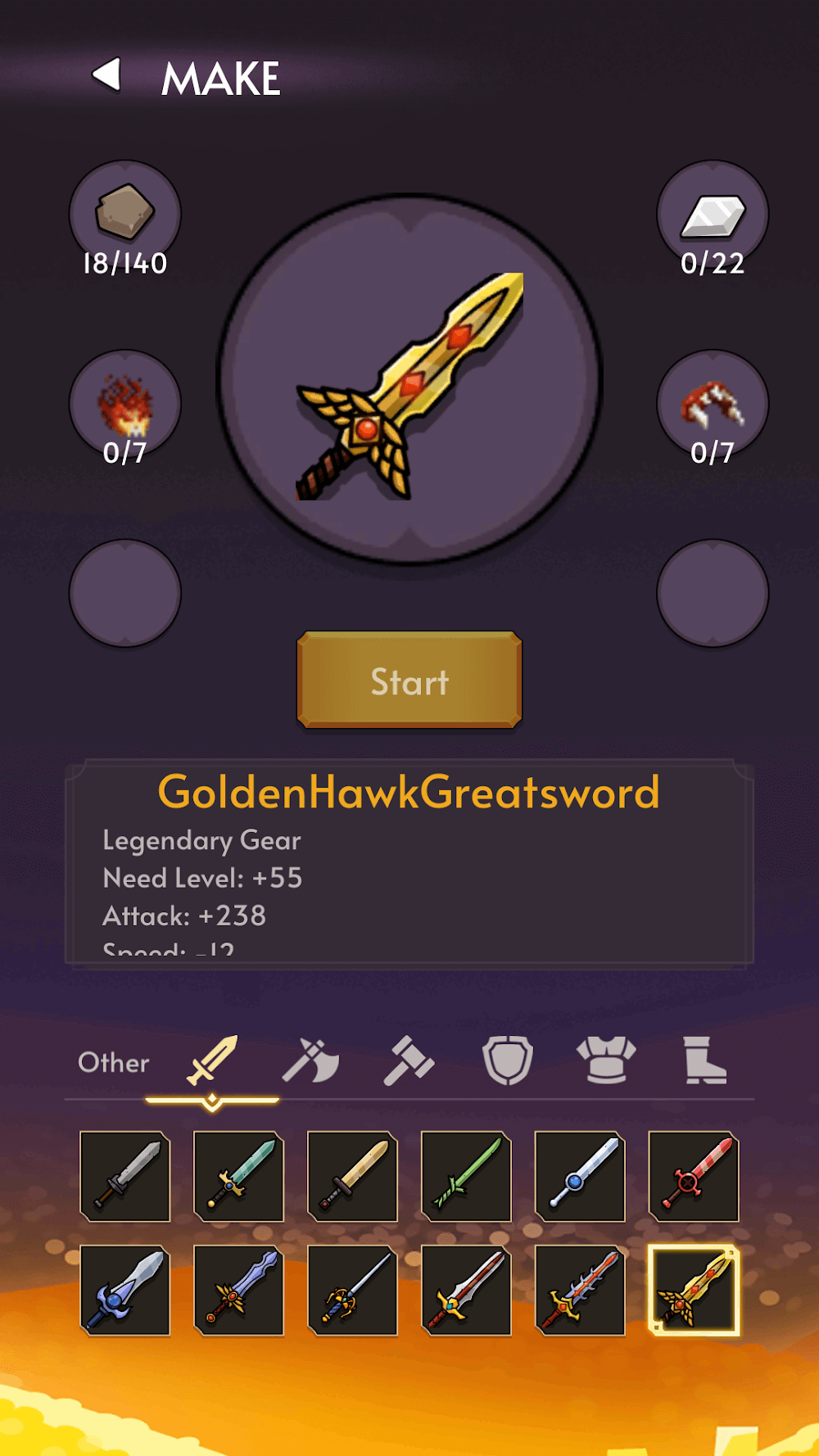Choose the spiked red-and-gray sword

coord(580,1290)
